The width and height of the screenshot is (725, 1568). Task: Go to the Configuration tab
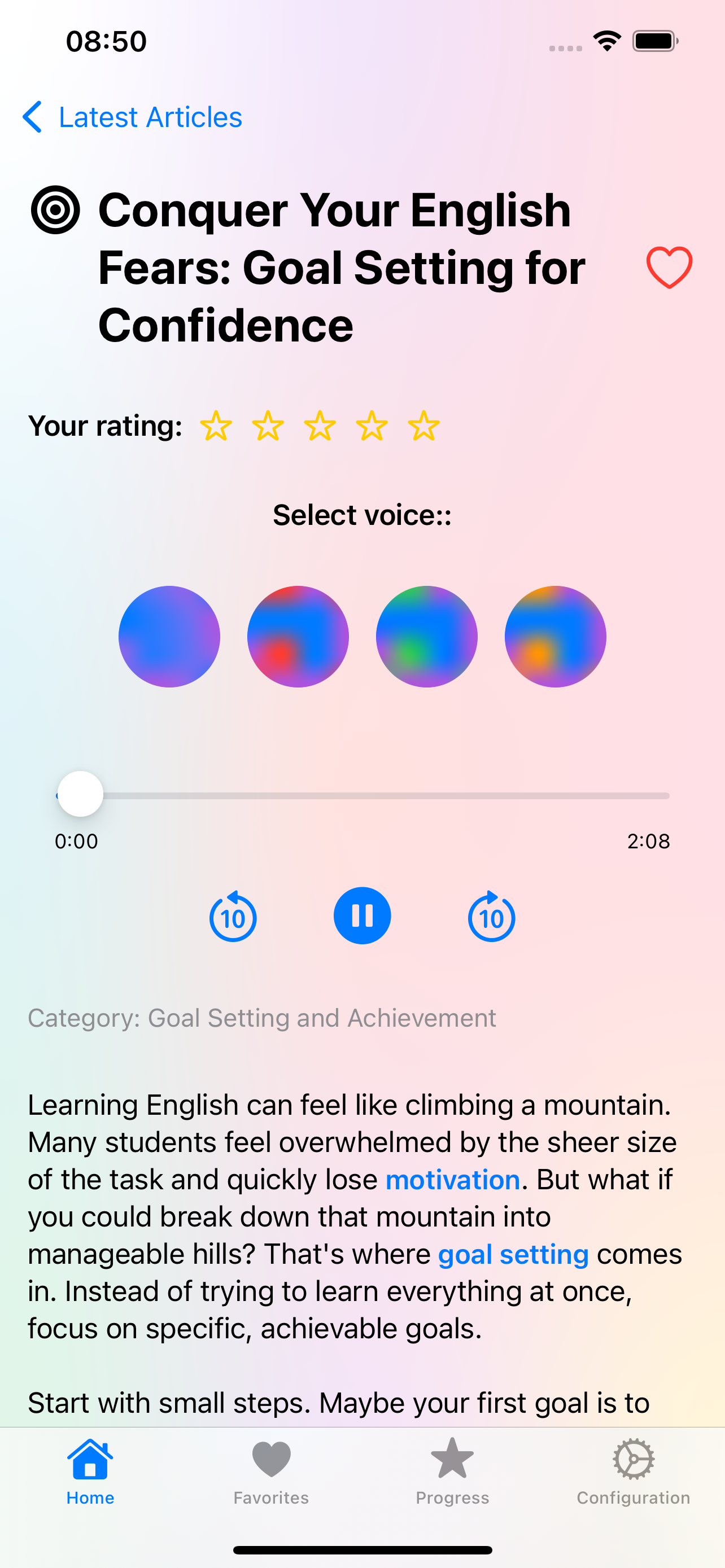633,1470
